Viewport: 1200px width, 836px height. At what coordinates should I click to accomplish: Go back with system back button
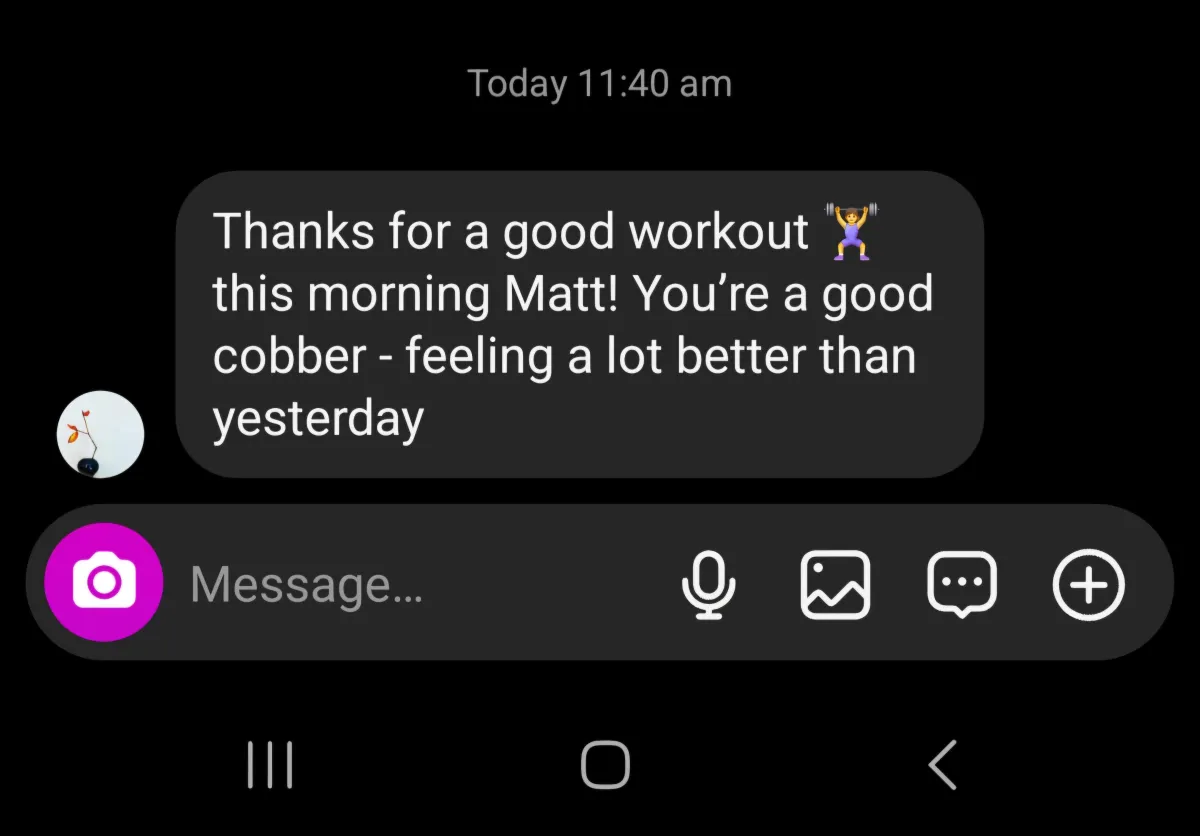pyautogui.click(x=941, y=765)
